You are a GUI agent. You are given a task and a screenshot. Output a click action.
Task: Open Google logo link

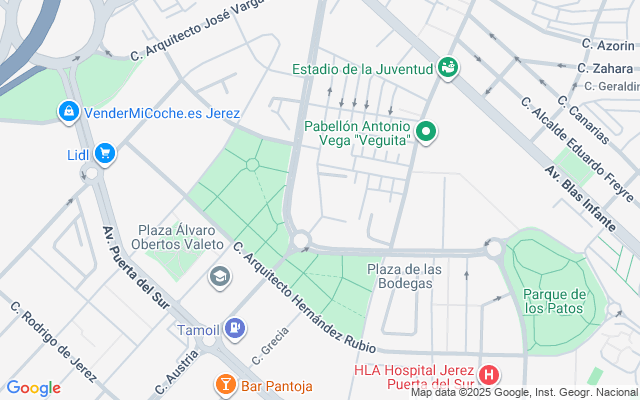pyautogui.click(x=33, y=388)
